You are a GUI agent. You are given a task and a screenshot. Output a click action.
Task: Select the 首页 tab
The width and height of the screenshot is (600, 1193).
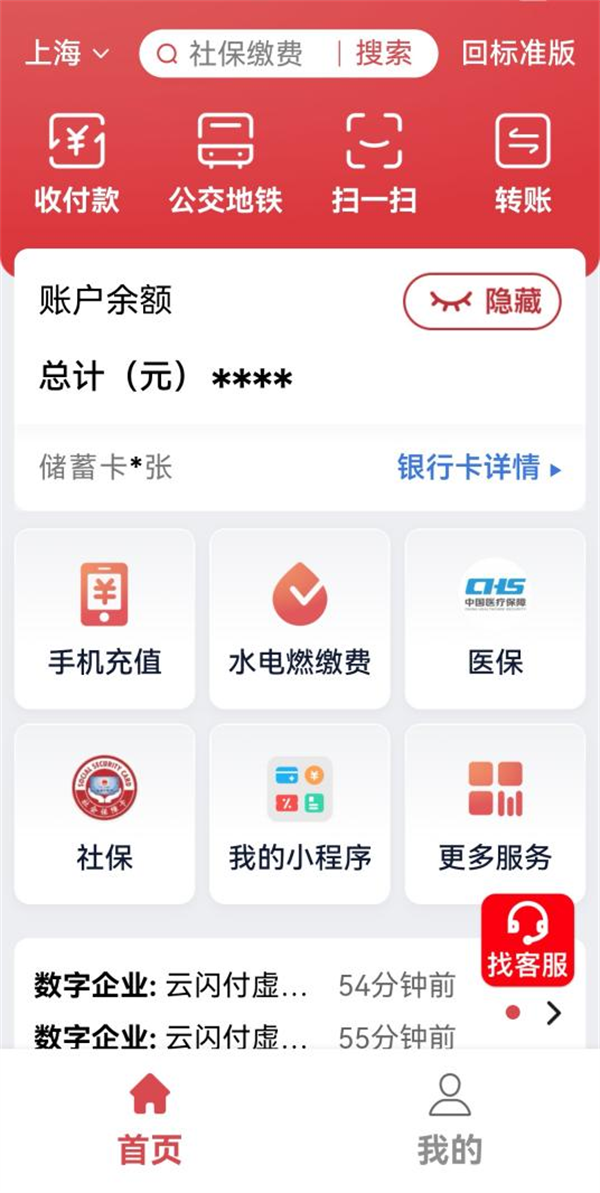tap(150, 1120)
